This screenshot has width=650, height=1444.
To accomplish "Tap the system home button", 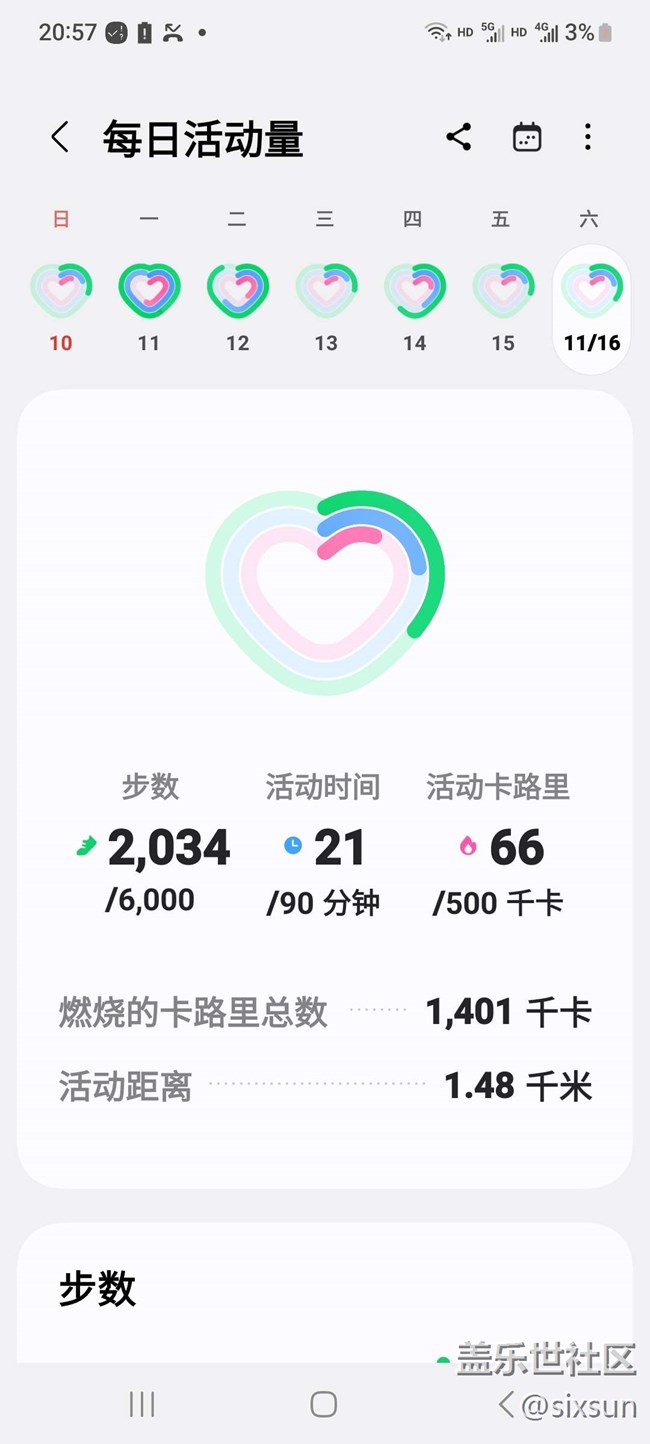I will 323,1404.
